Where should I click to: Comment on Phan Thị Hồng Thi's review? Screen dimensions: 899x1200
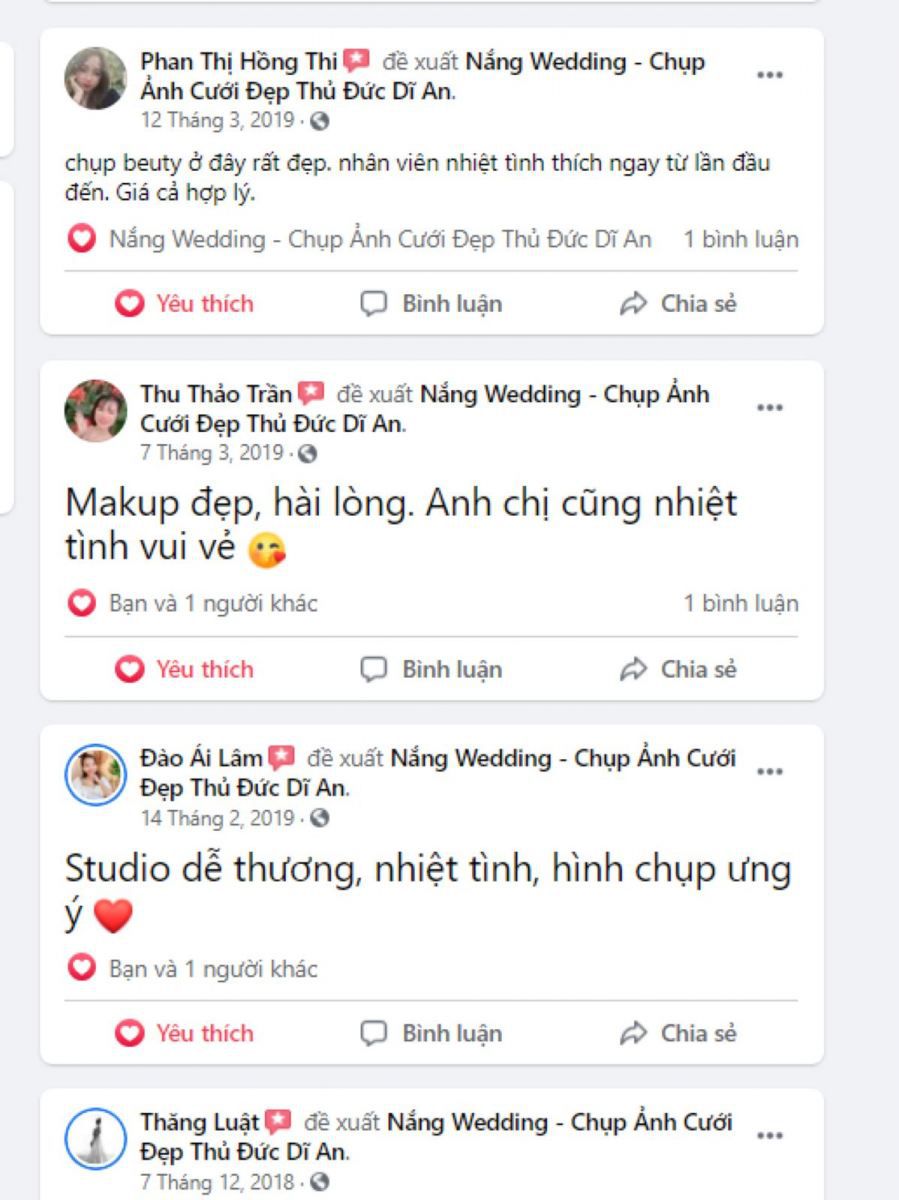[431, 303]
